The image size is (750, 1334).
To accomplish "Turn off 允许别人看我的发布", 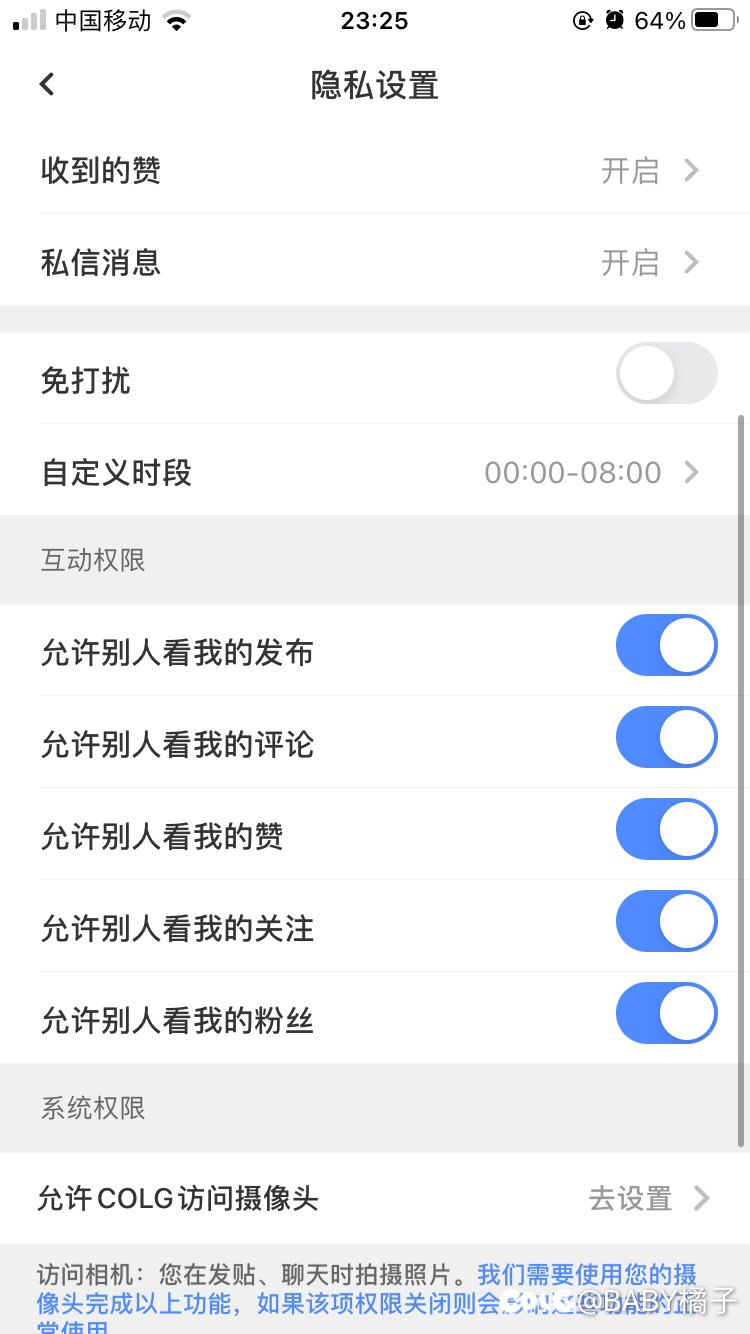I will point(666,645).
